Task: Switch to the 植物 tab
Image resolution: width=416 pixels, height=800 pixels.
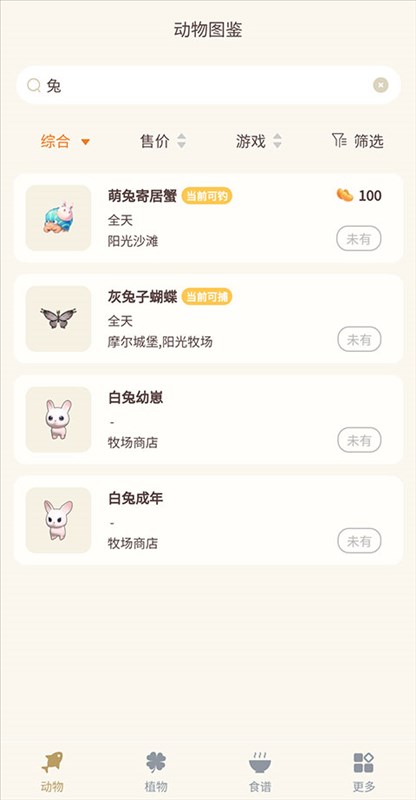Action: [156, 772]
